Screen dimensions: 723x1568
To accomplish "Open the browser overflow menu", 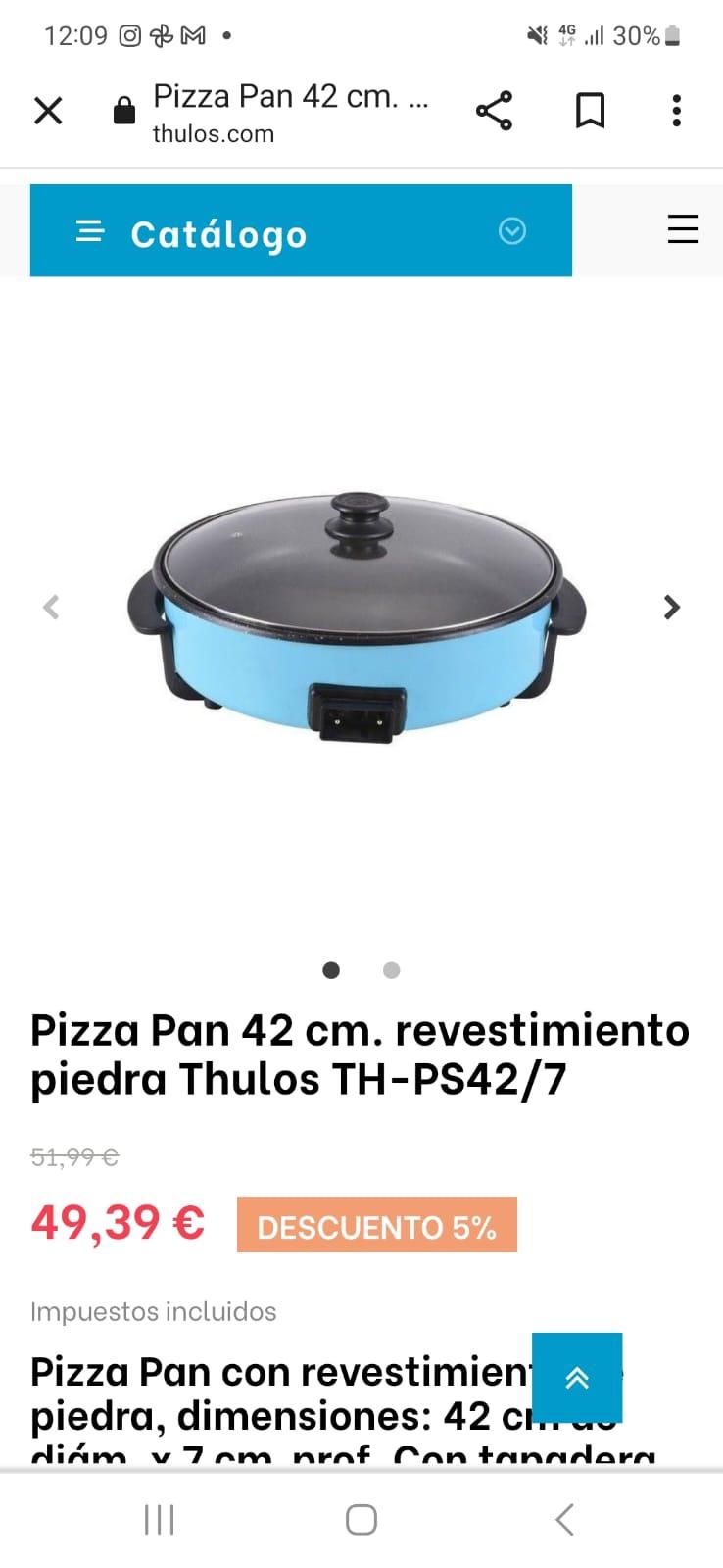I will [x=676, y=111].
